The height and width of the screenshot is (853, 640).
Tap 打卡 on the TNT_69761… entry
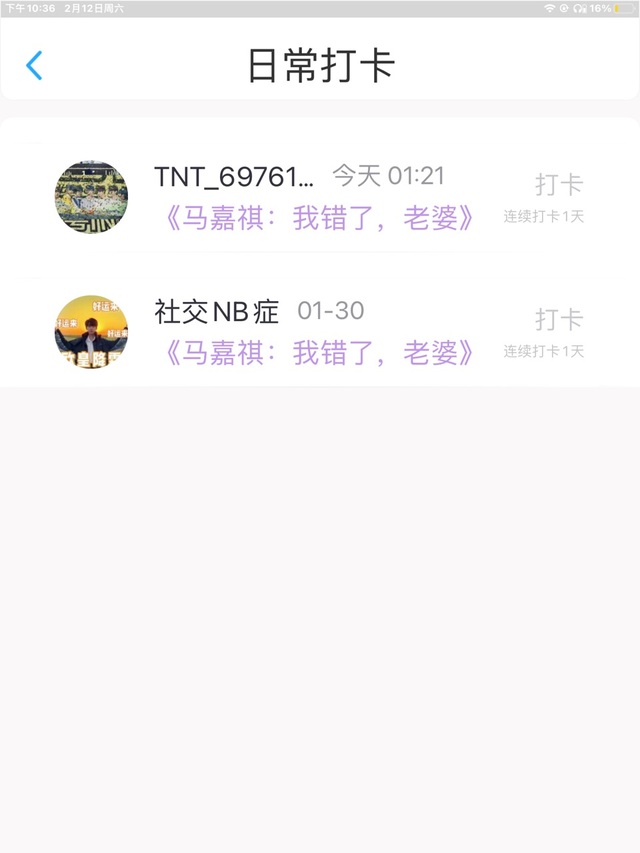(x=558, y=185)
